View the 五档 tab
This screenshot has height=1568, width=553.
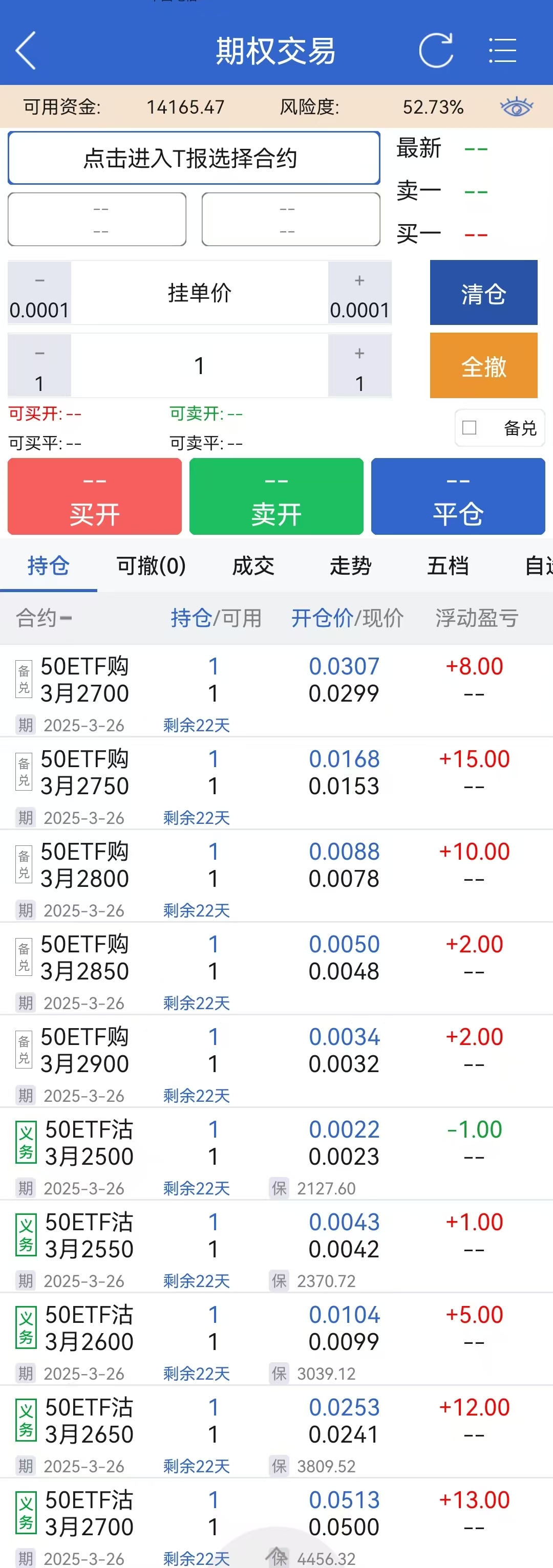coord(448,566)
